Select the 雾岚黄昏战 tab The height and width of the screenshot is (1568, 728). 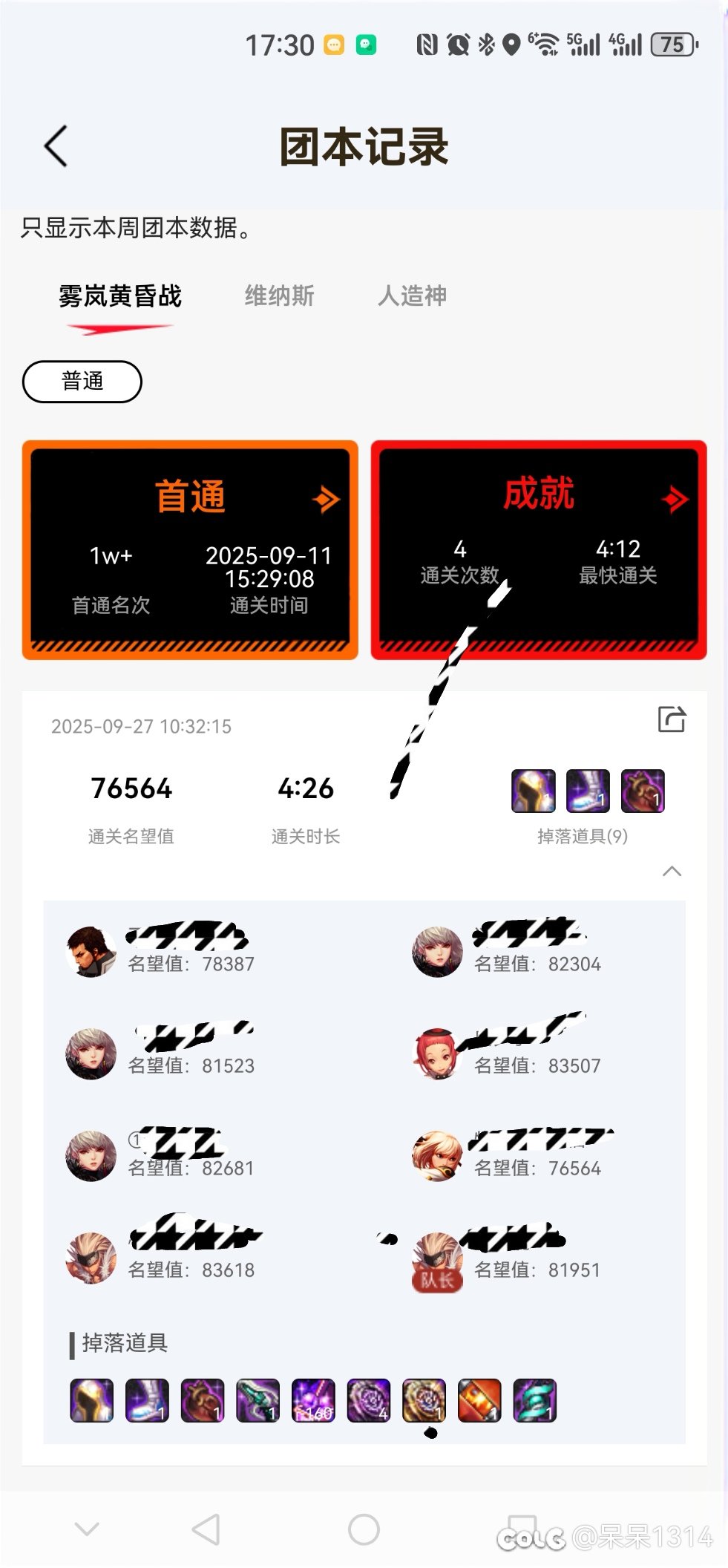[x=120, y=297]
